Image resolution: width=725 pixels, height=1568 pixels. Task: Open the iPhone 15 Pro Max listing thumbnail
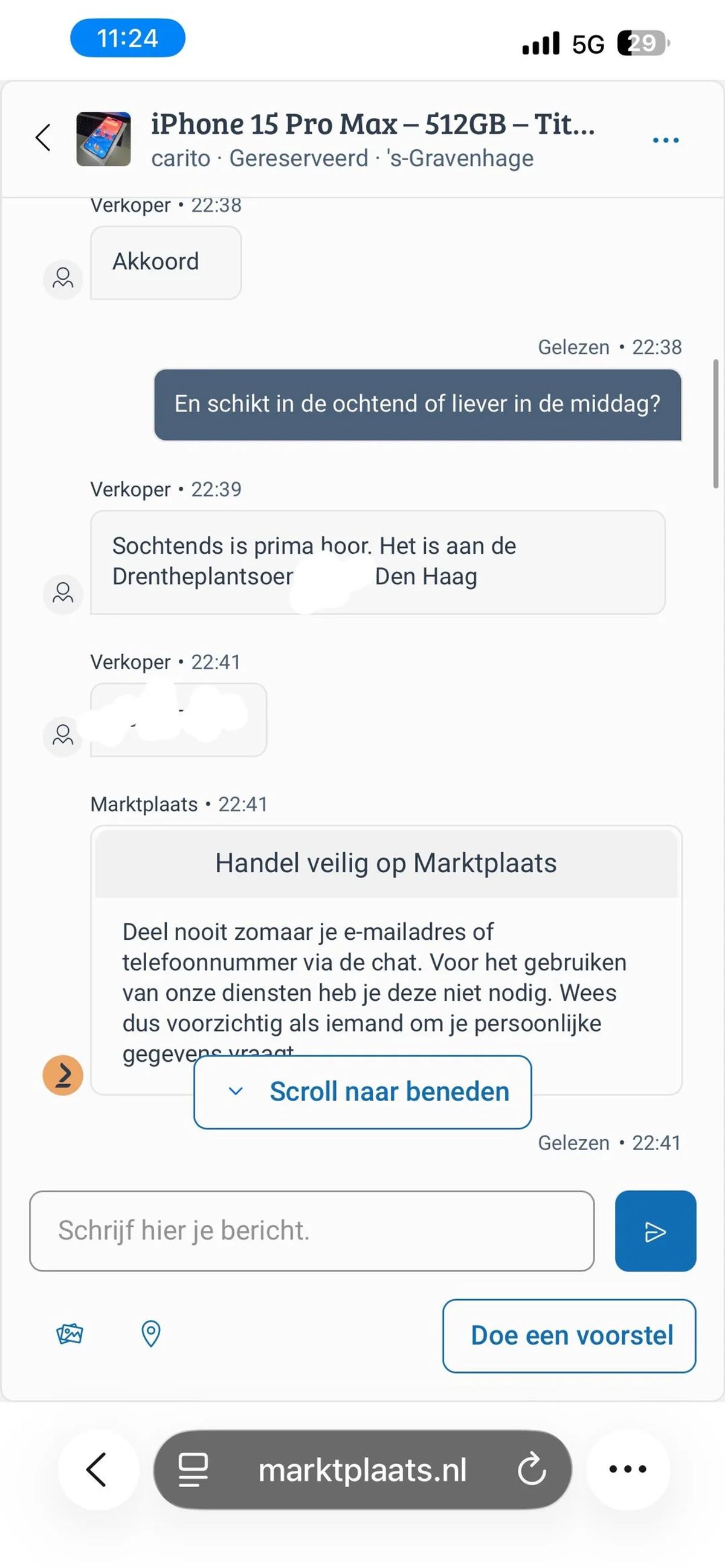103,140
